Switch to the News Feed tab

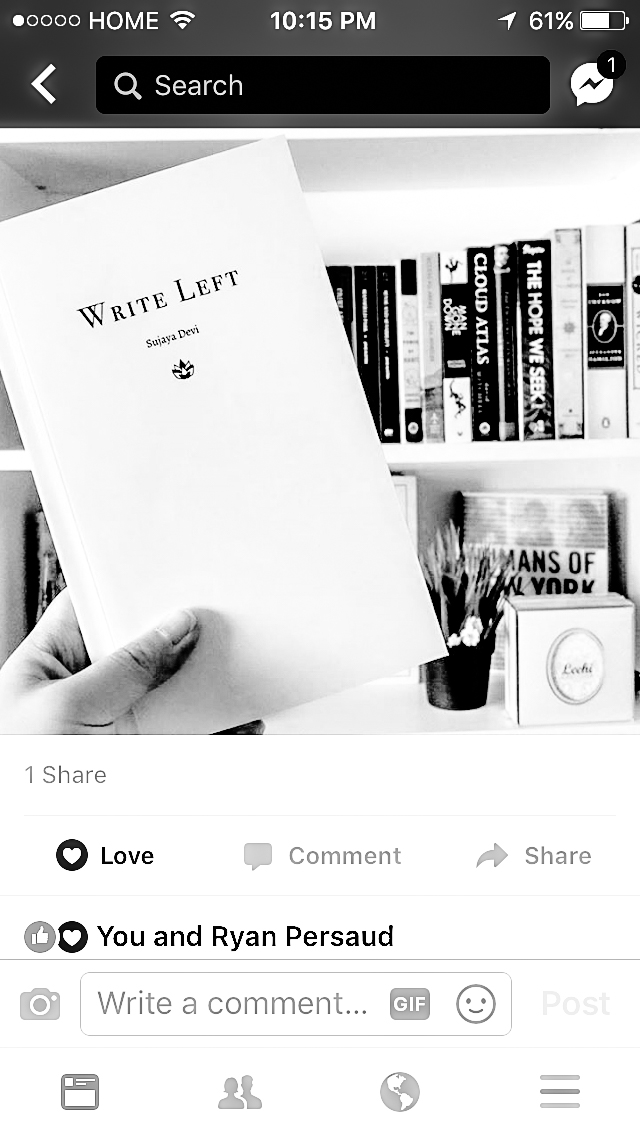tap(80, 1092)
